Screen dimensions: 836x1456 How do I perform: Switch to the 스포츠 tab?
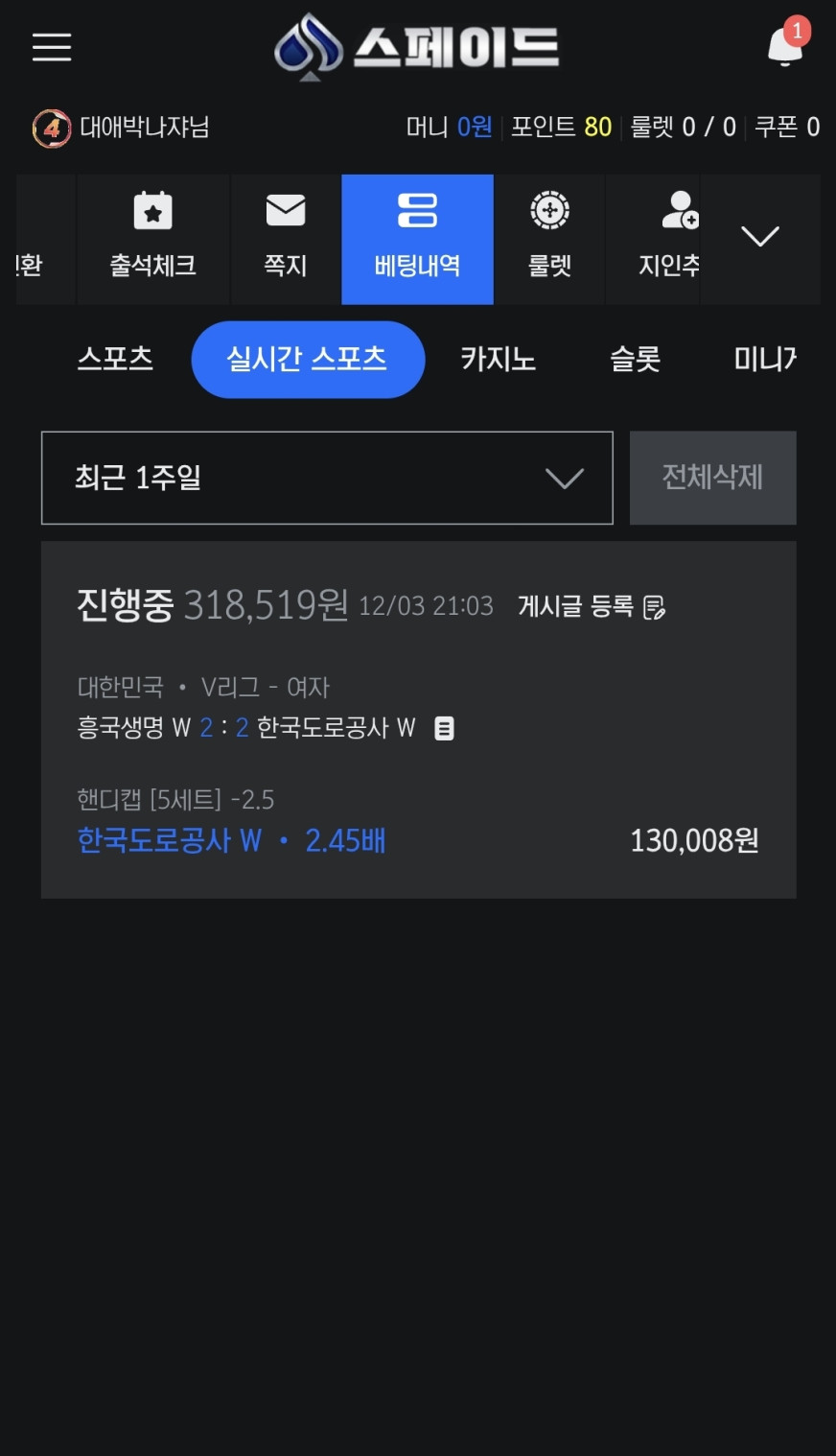pos(115,359)
